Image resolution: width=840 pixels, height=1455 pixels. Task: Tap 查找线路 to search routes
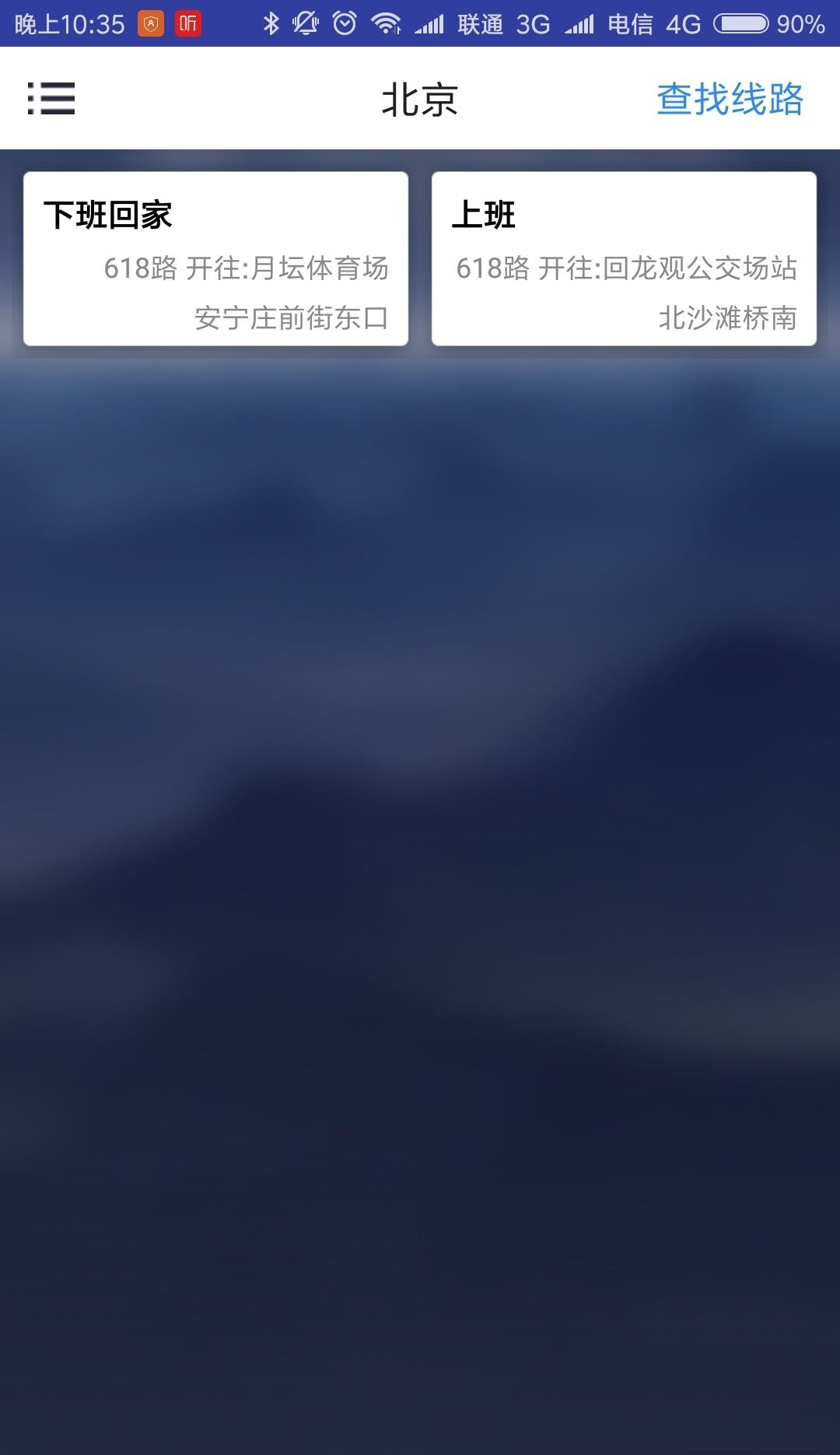coord(730,100)
